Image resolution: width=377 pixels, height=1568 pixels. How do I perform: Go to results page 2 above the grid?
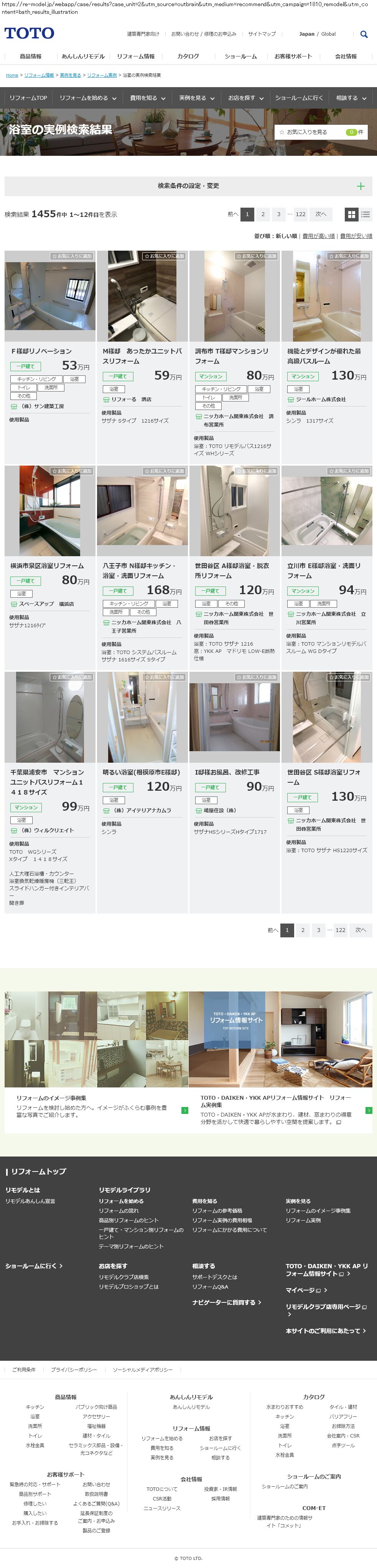coord(263,214)
